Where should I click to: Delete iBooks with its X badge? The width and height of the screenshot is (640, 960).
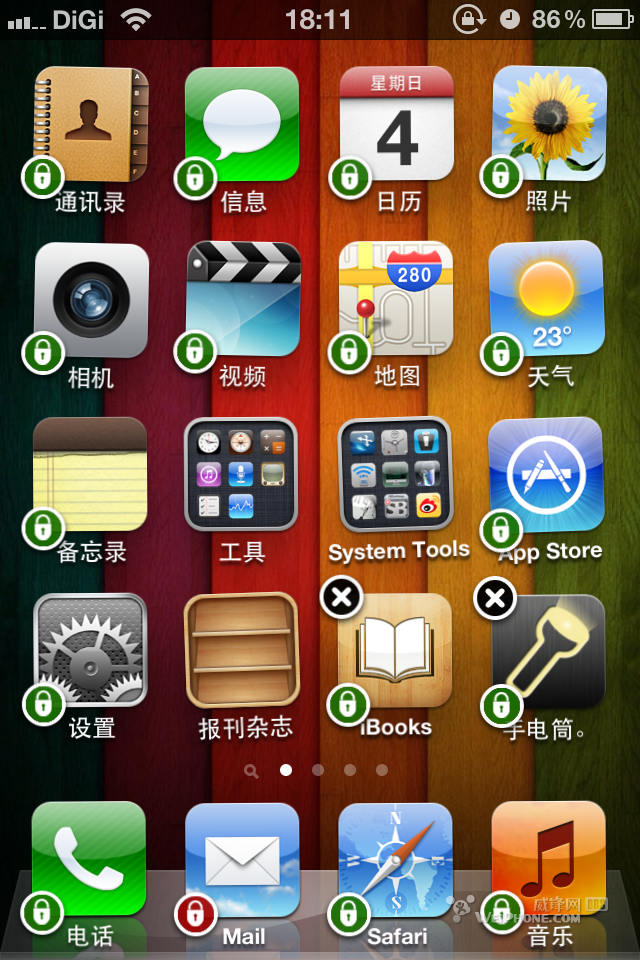[x=341, y=598]
